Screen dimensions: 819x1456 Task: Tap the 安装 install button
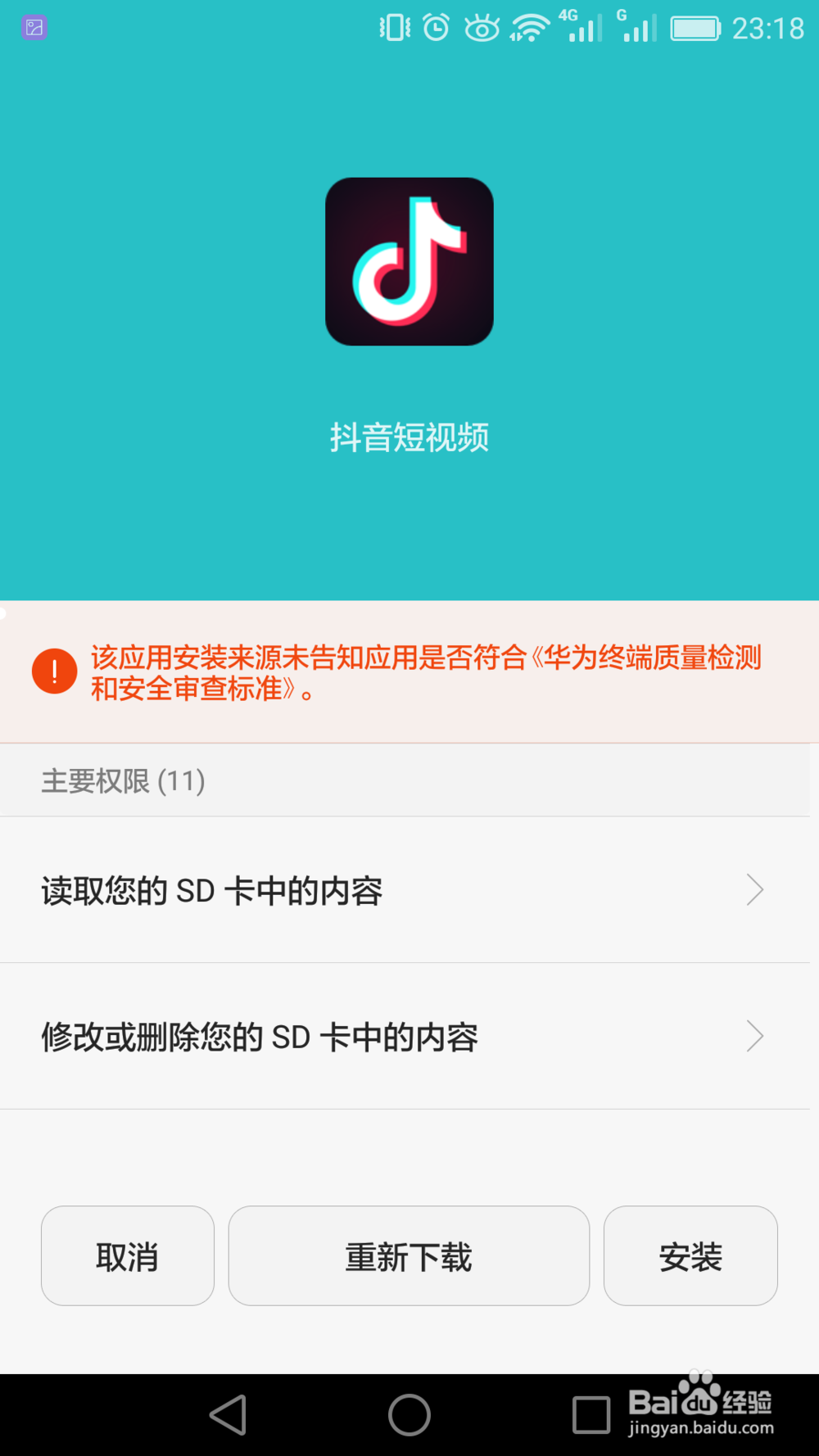pyautogui.click(x=690, y=1255)
